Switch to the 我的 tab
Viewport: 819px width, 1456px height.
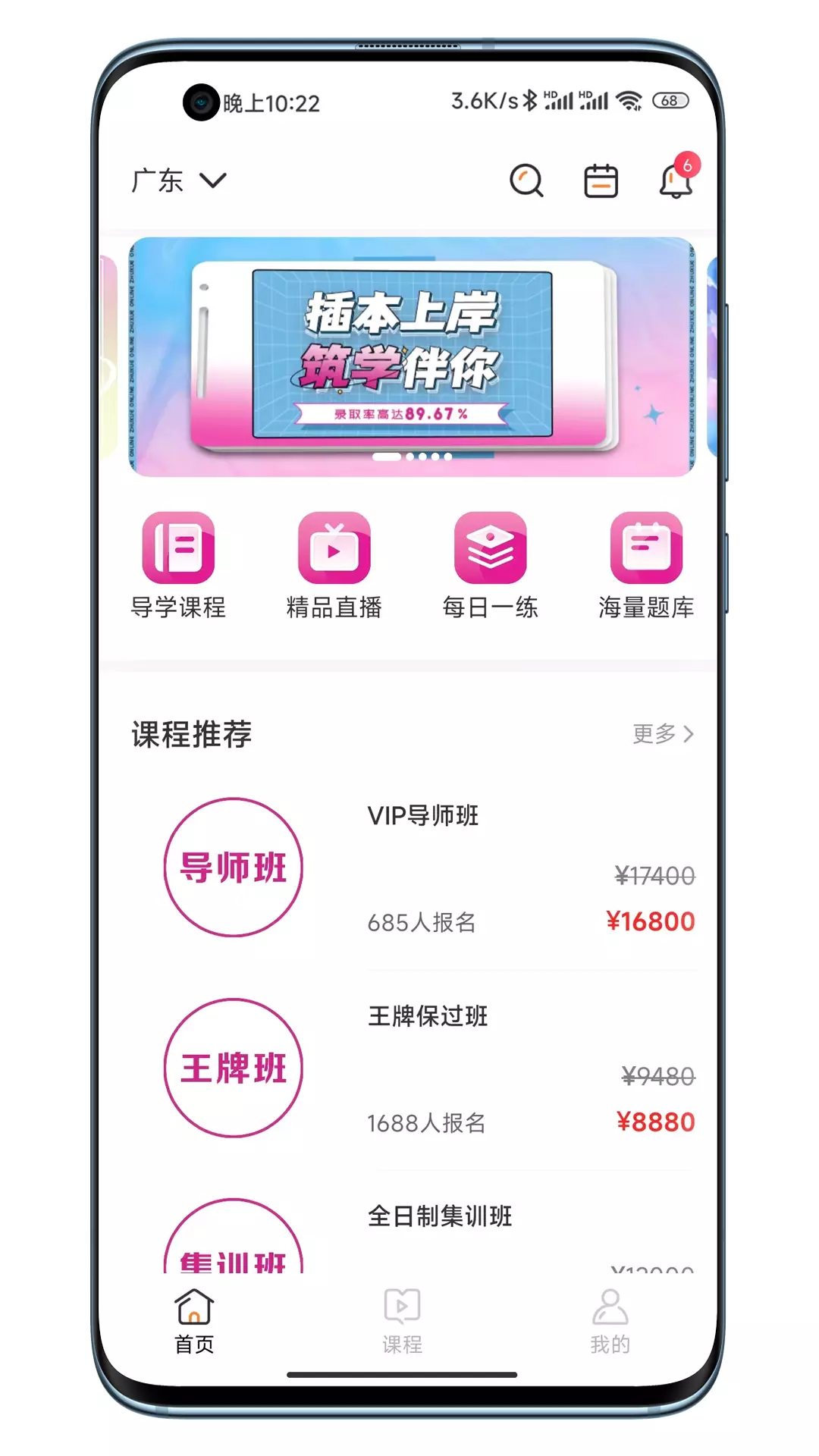pyautogui.click(x=610, y=1322)
